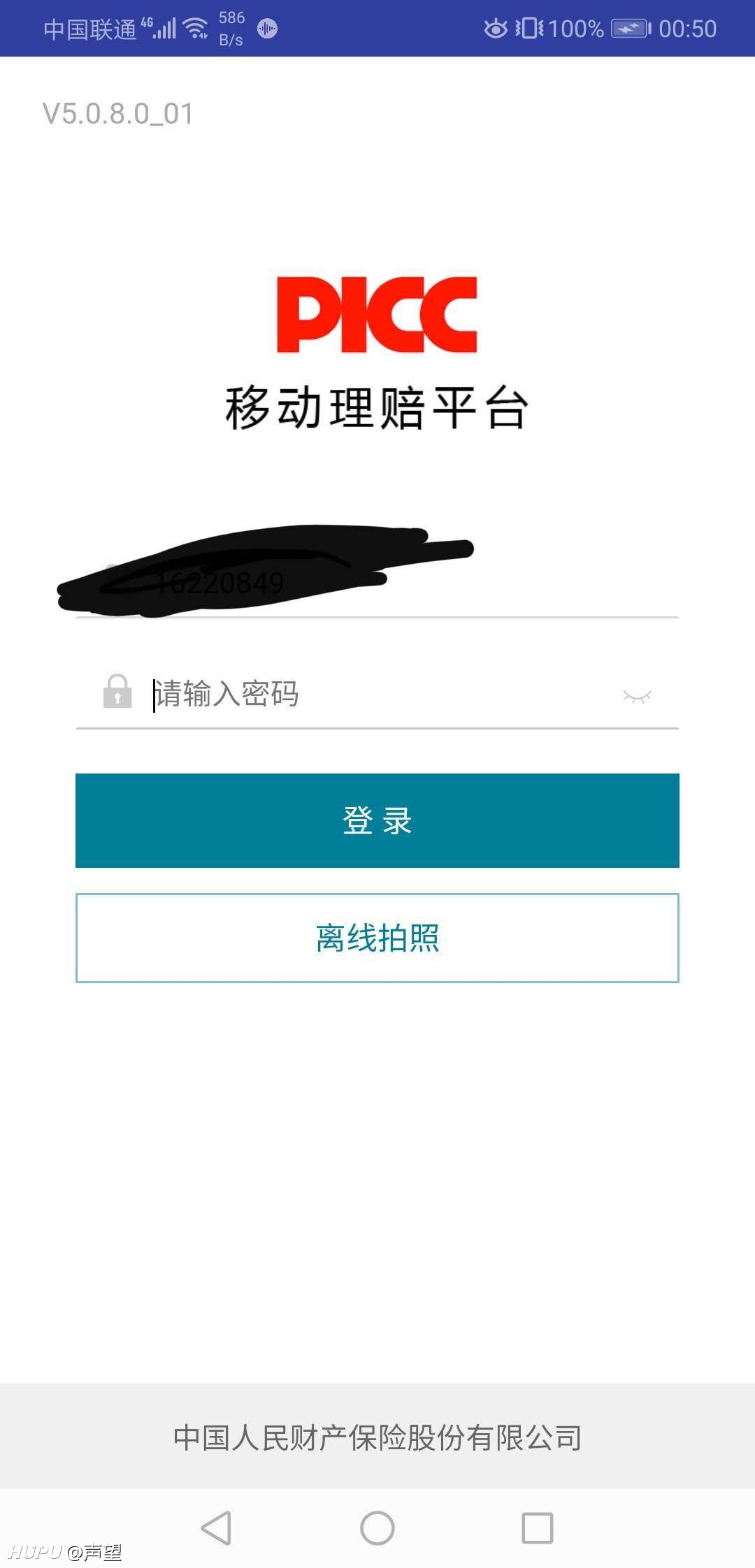The height and width of the screenshot is (1568, 755).
Task: Toggle password visibility eye icon
Action: pyautogui.click(x=637, y=696)
